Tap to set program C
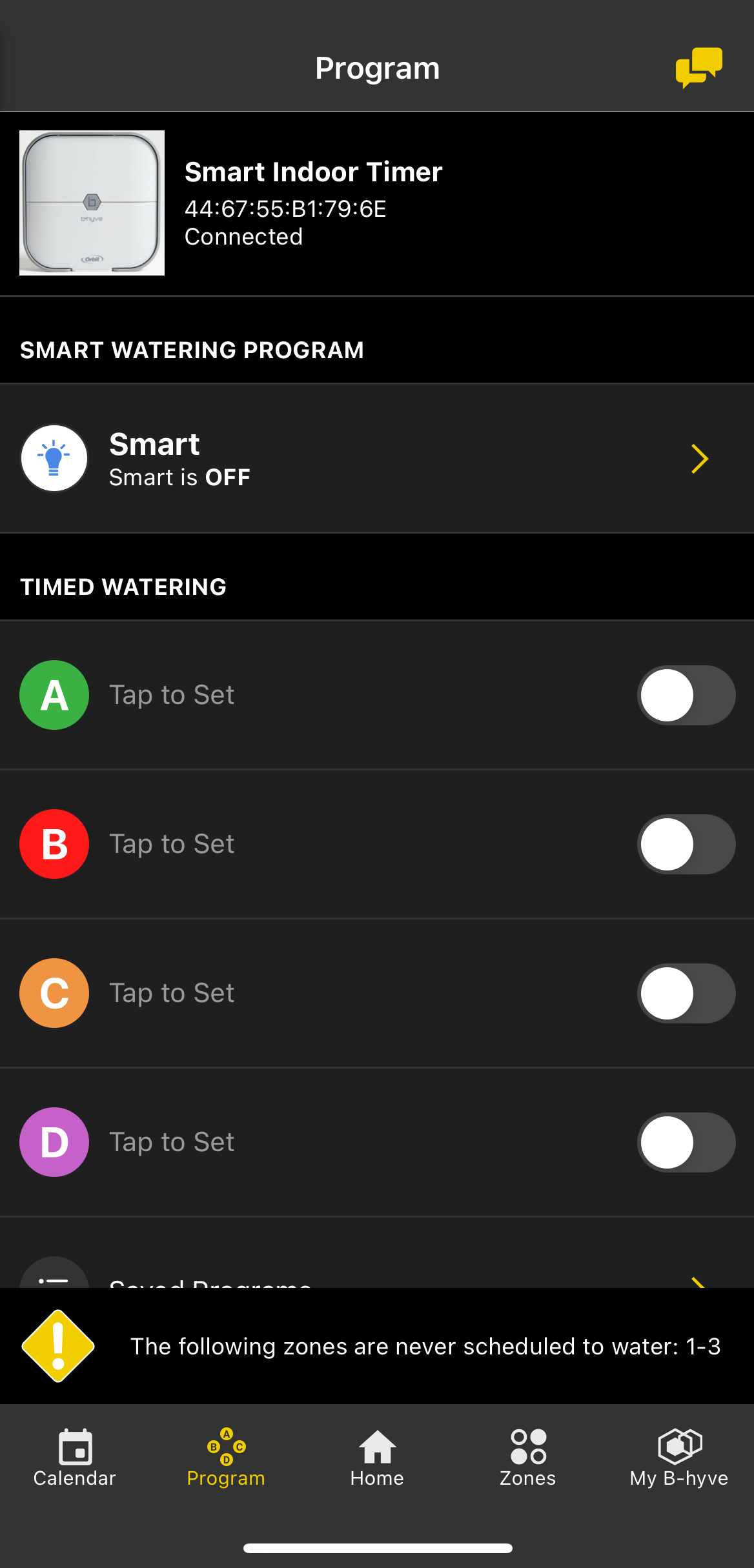This screenshot has height=1568, width=754. tap(172, 993)
